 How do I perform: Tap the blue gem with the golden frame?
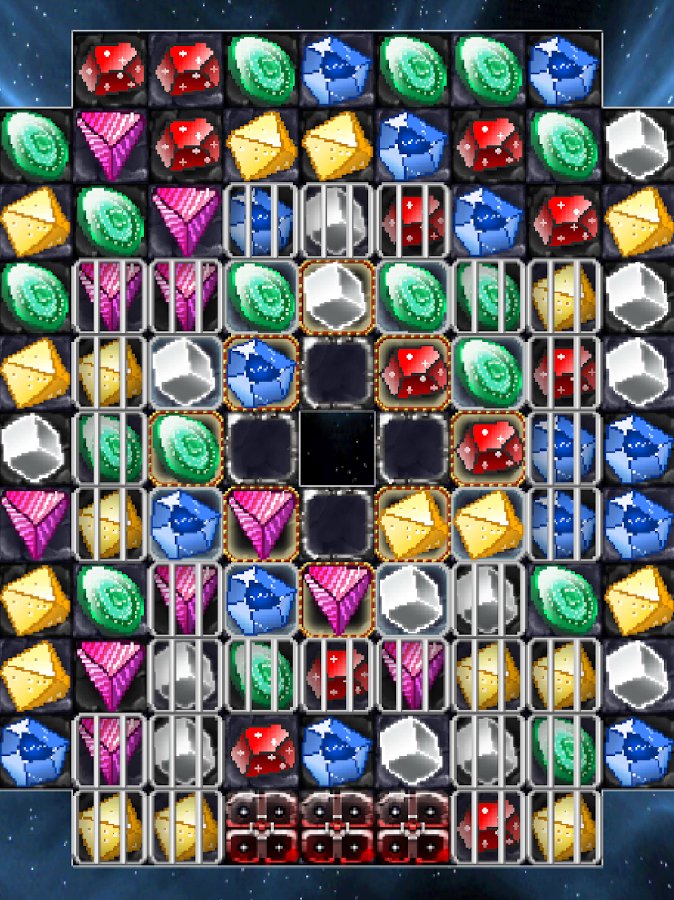point(261,371)
